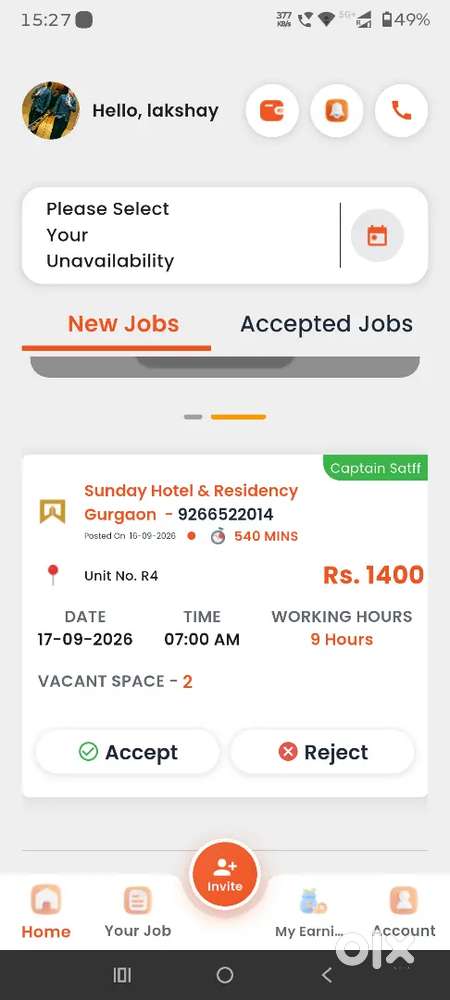The height and width of the screenshot is (1000, 450).
Task: Accept the Sunday Hotel & Residency job
Action: click(x=127, y=752)
